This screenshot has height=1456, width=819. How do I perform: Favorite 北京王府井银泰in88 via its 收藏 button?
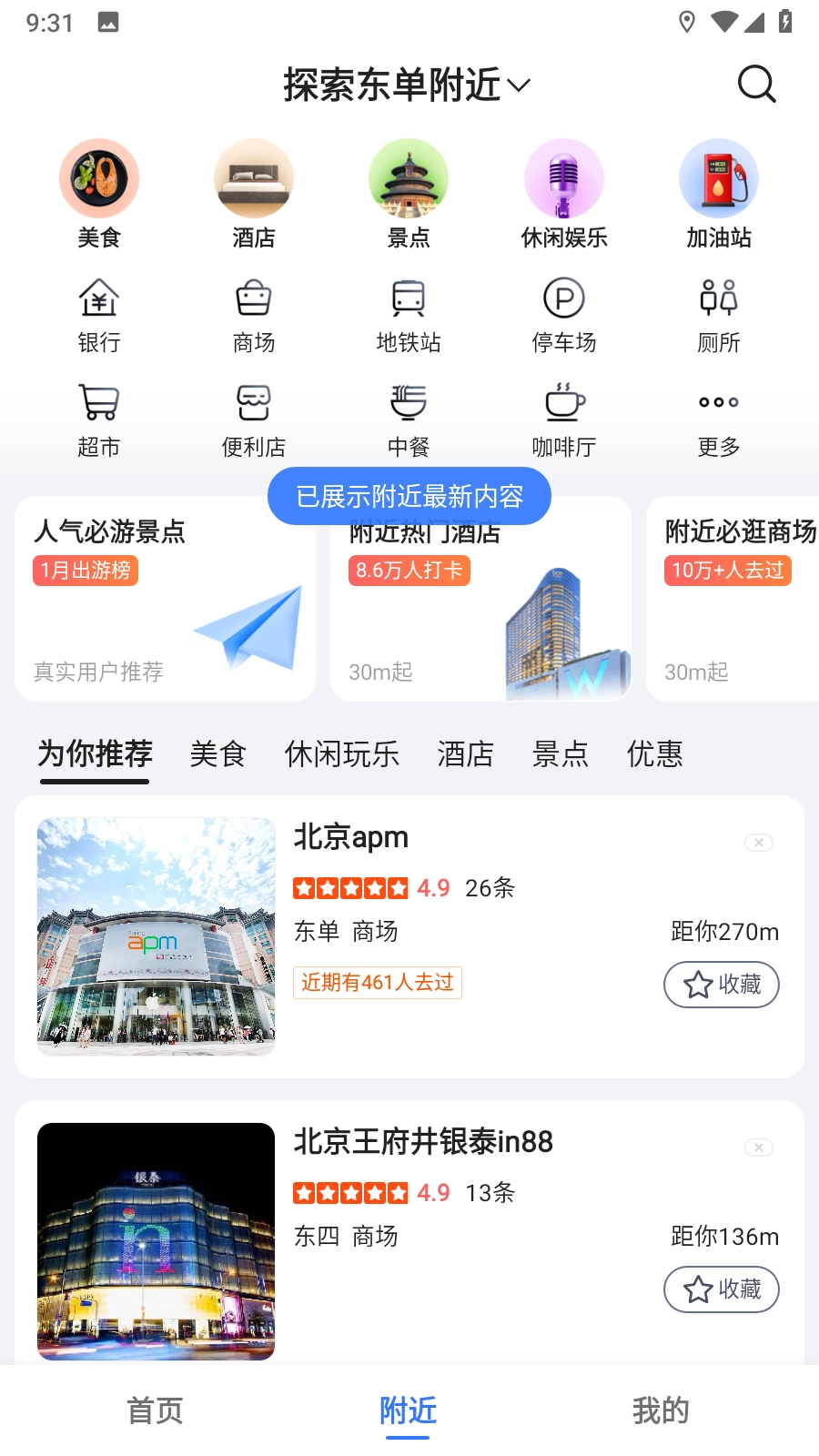[722, 1289]
